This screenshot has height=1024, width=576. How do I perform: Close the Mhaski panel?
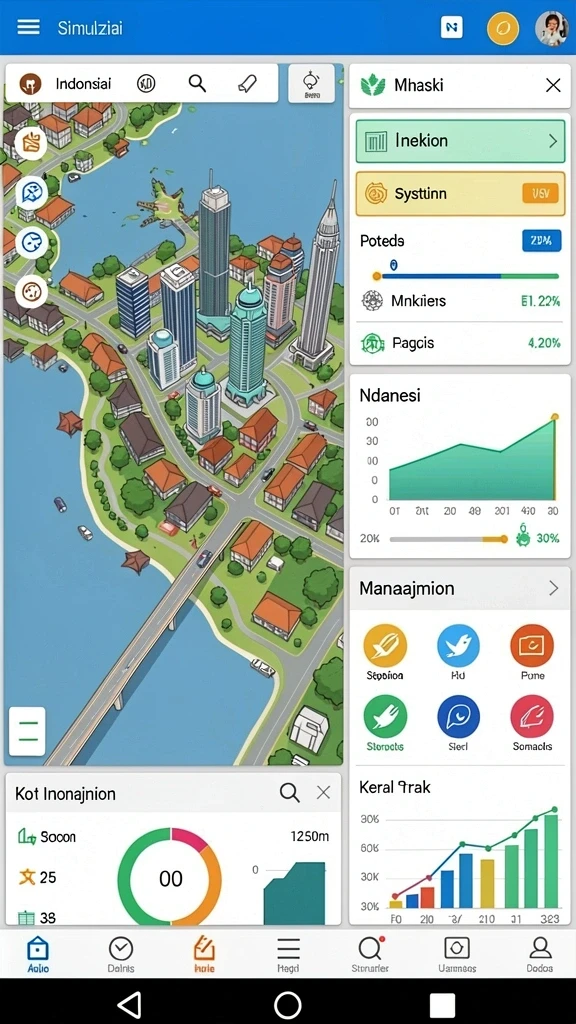pyautogui.click(x=553, y=85)
